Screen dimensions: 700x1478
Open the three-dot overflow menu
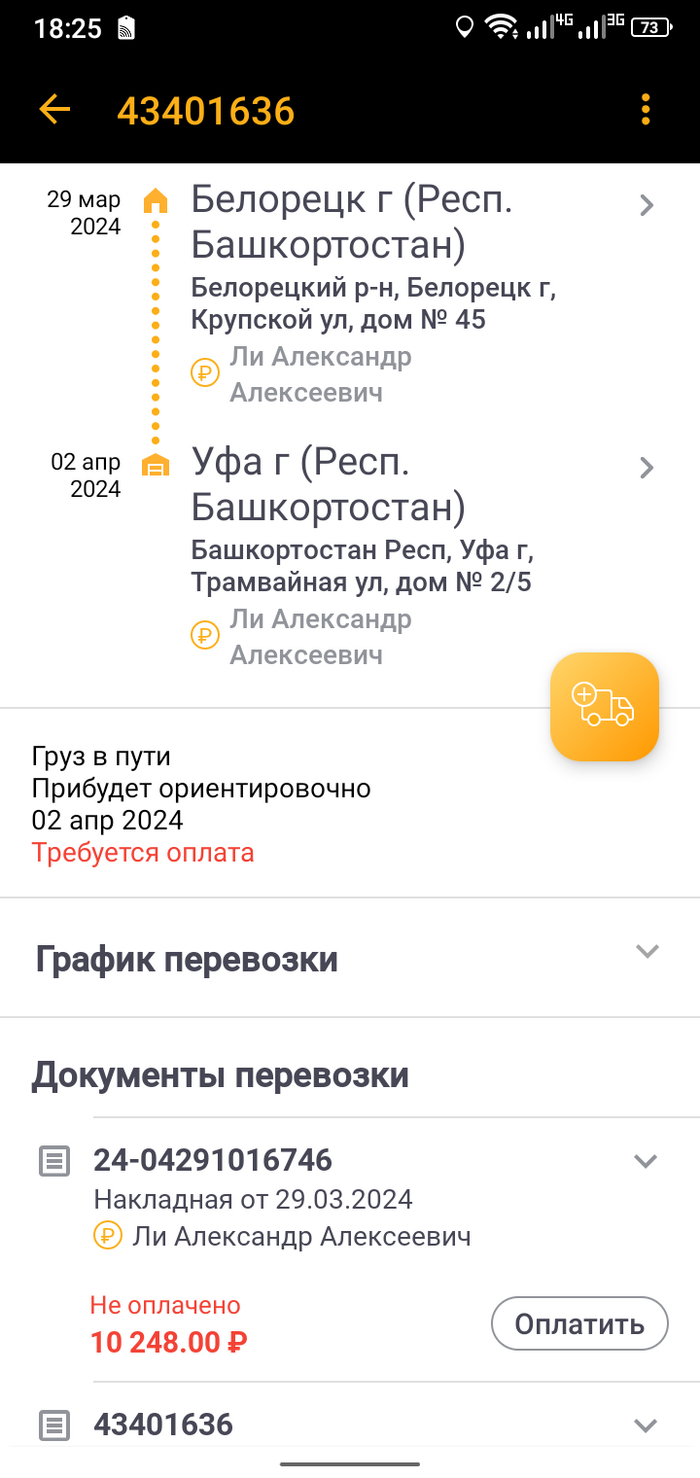point(646,110)
